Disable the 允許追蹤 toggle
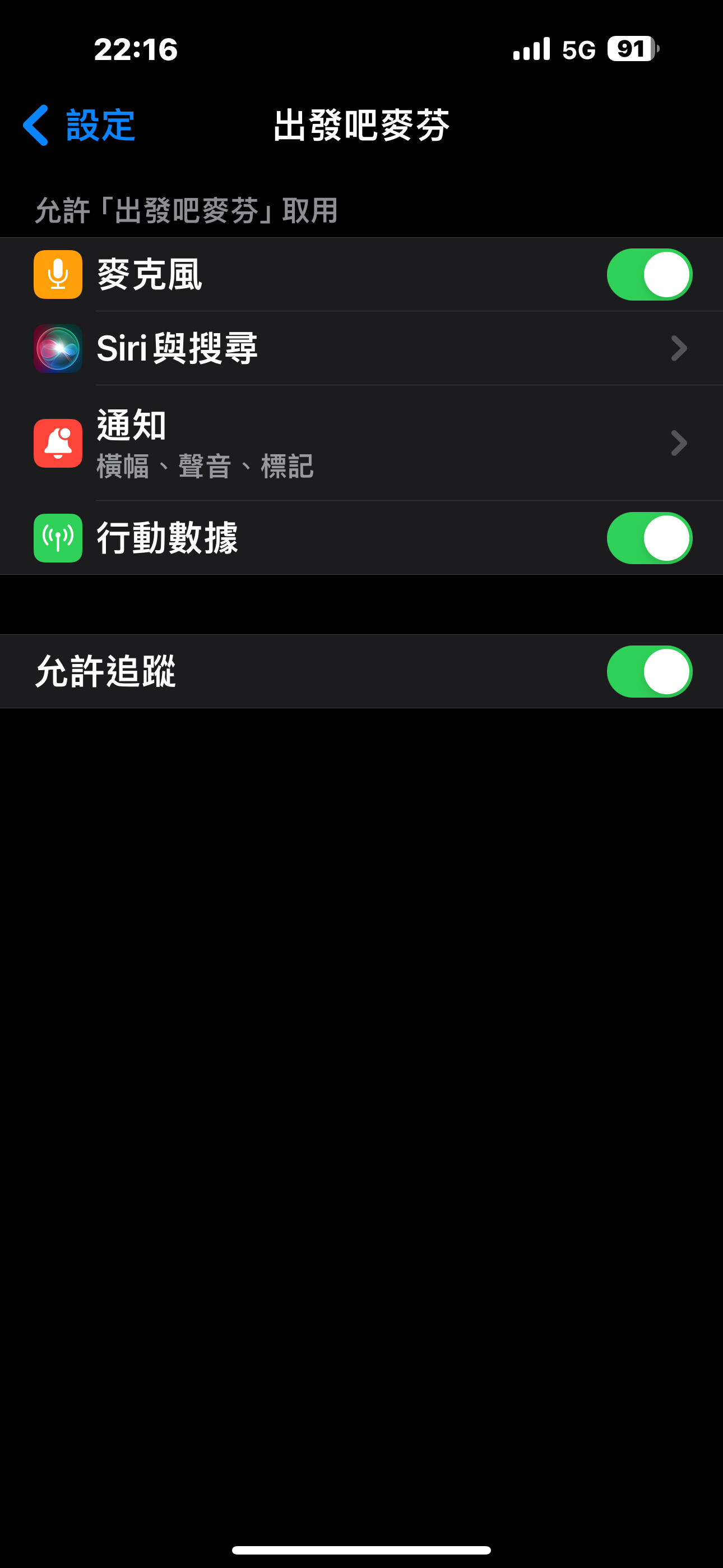 tap(649, 671)
